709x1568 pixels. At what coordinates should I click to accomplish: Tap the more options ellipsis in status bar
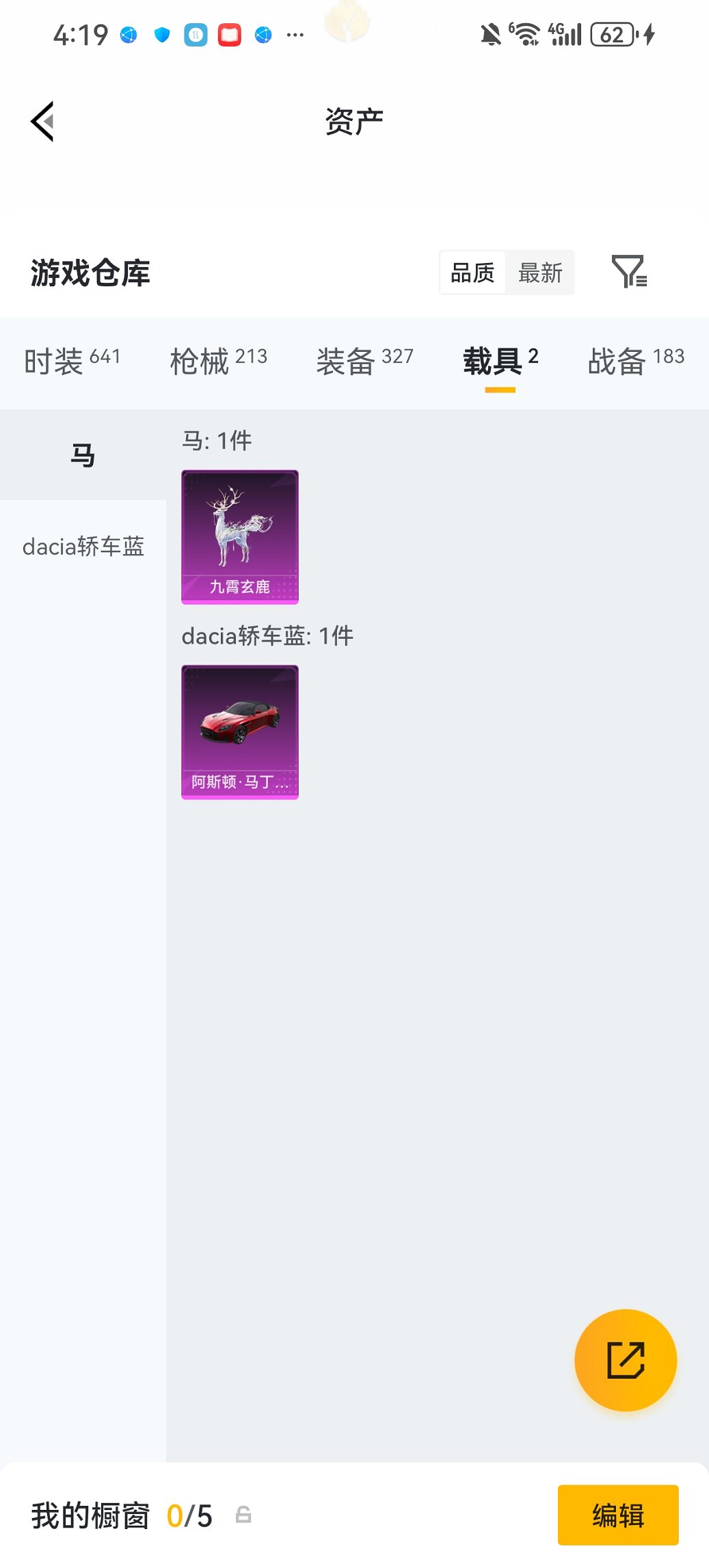pyautogui.click(x=294, y=33)
